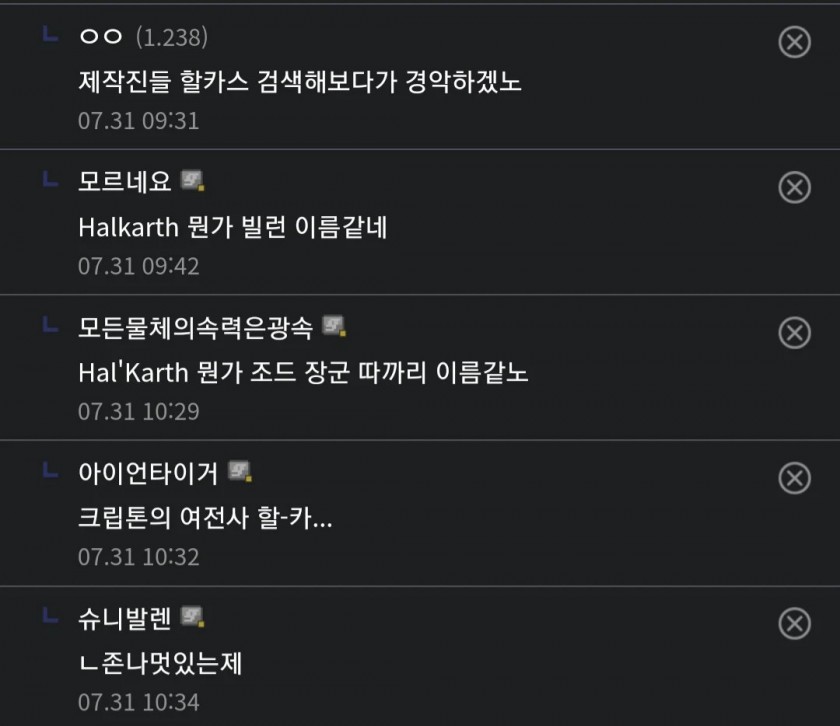Open 모르네요's profile nickname
Image resolution: width=840 pixels, height=726 pixels.
[x=125, y=182]
